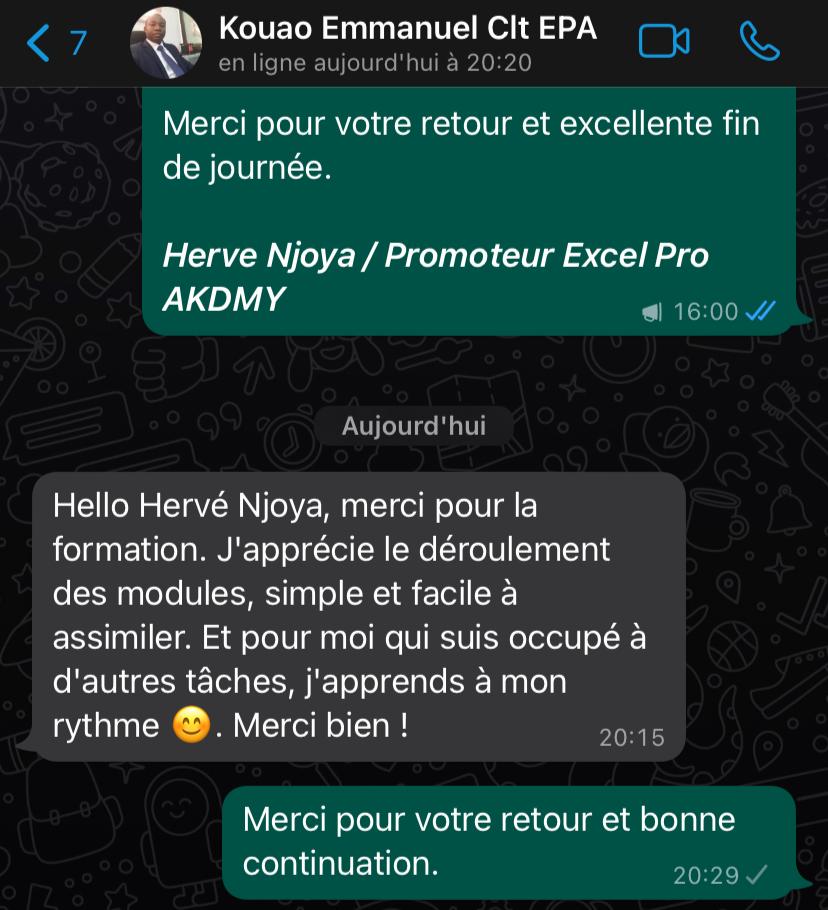
Task: Start a voice call with Kouao Emmanuel
Action: pos(759,42)
